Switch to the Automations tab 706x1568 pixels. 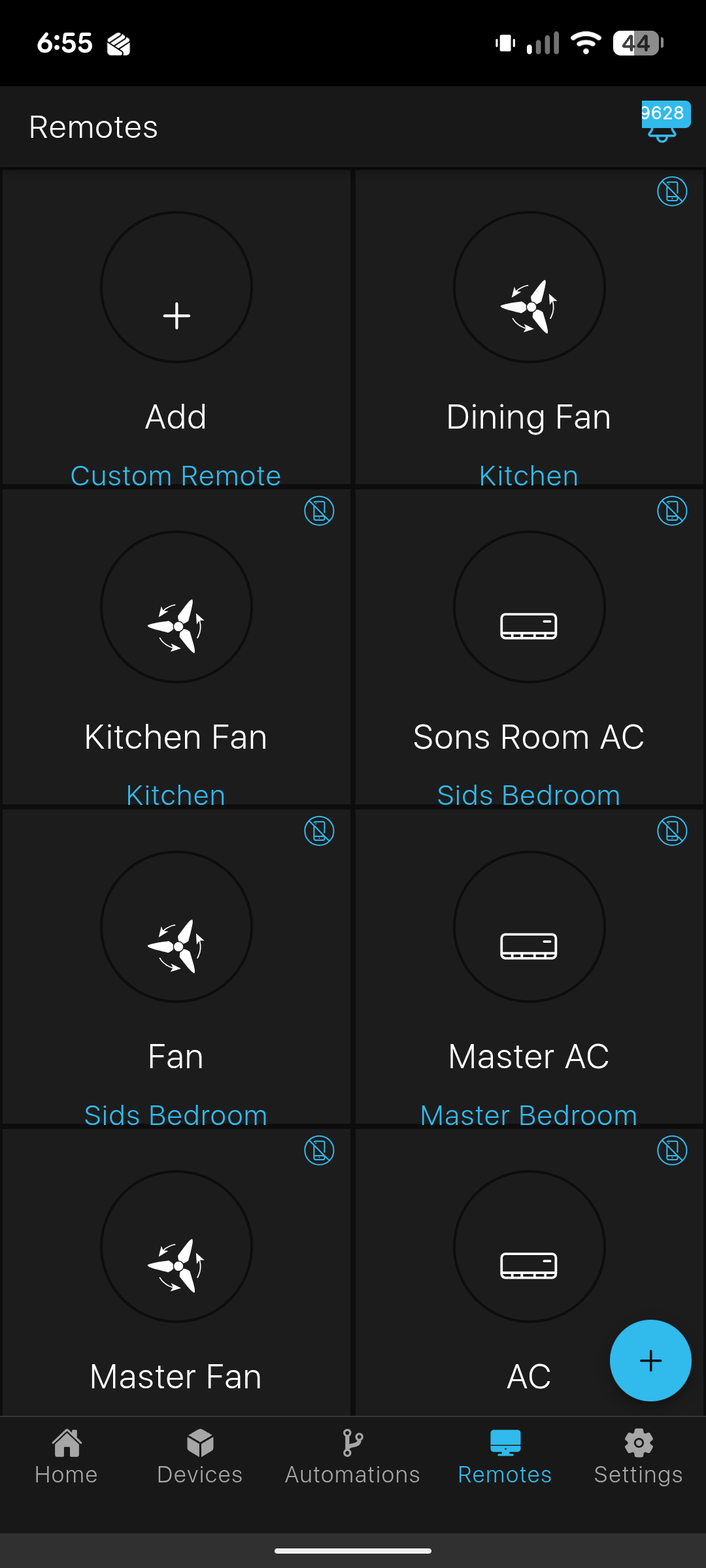point(352,1457)
